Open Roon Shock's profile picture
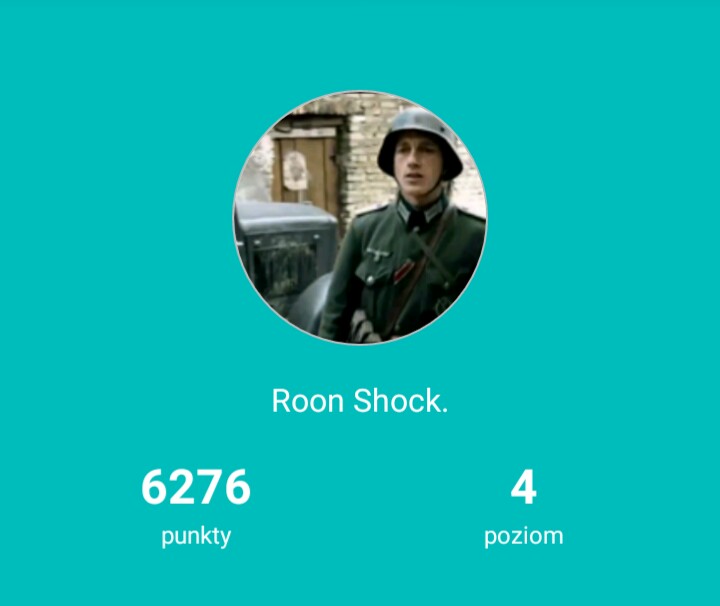 coord(360,218)
